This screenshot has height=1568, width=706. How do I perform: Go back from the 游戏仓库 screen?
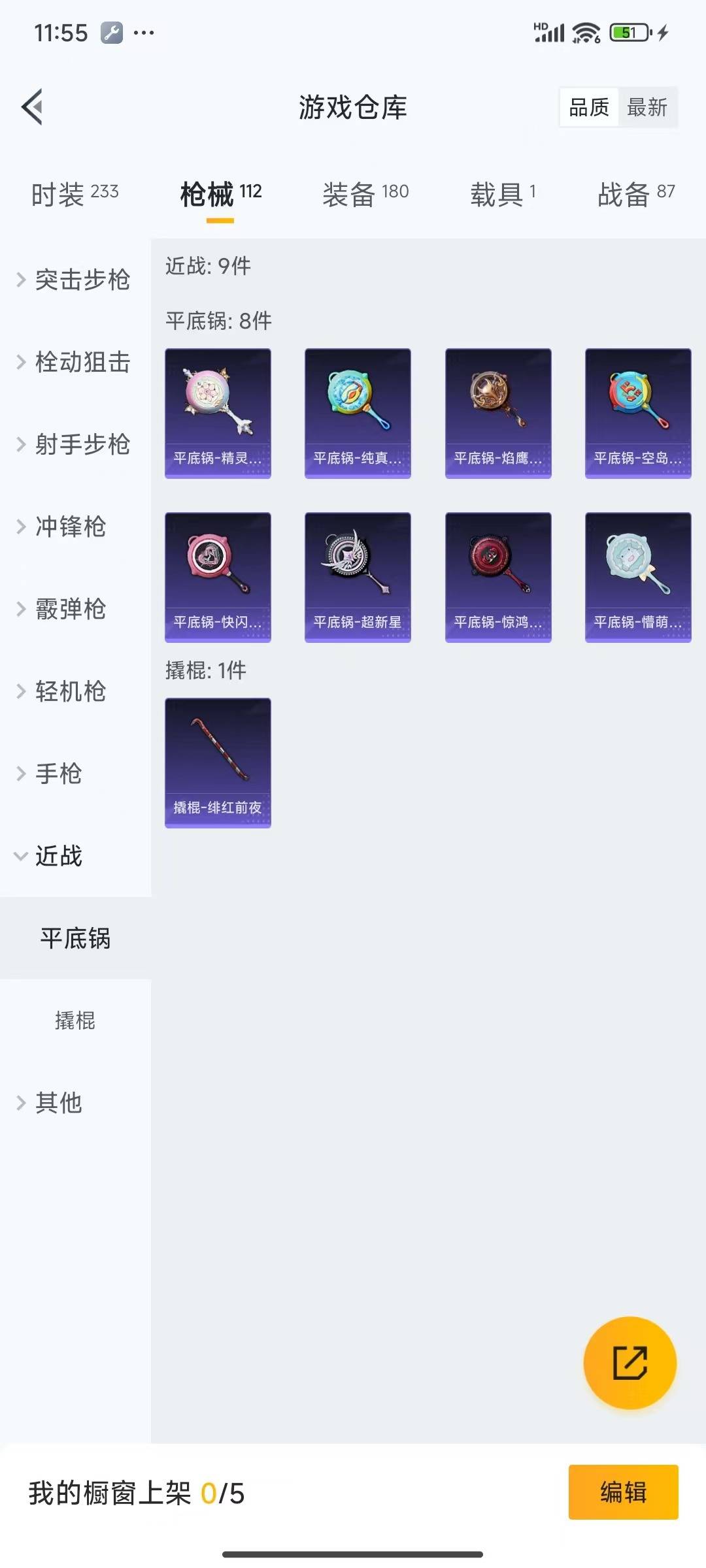(33, 106)
